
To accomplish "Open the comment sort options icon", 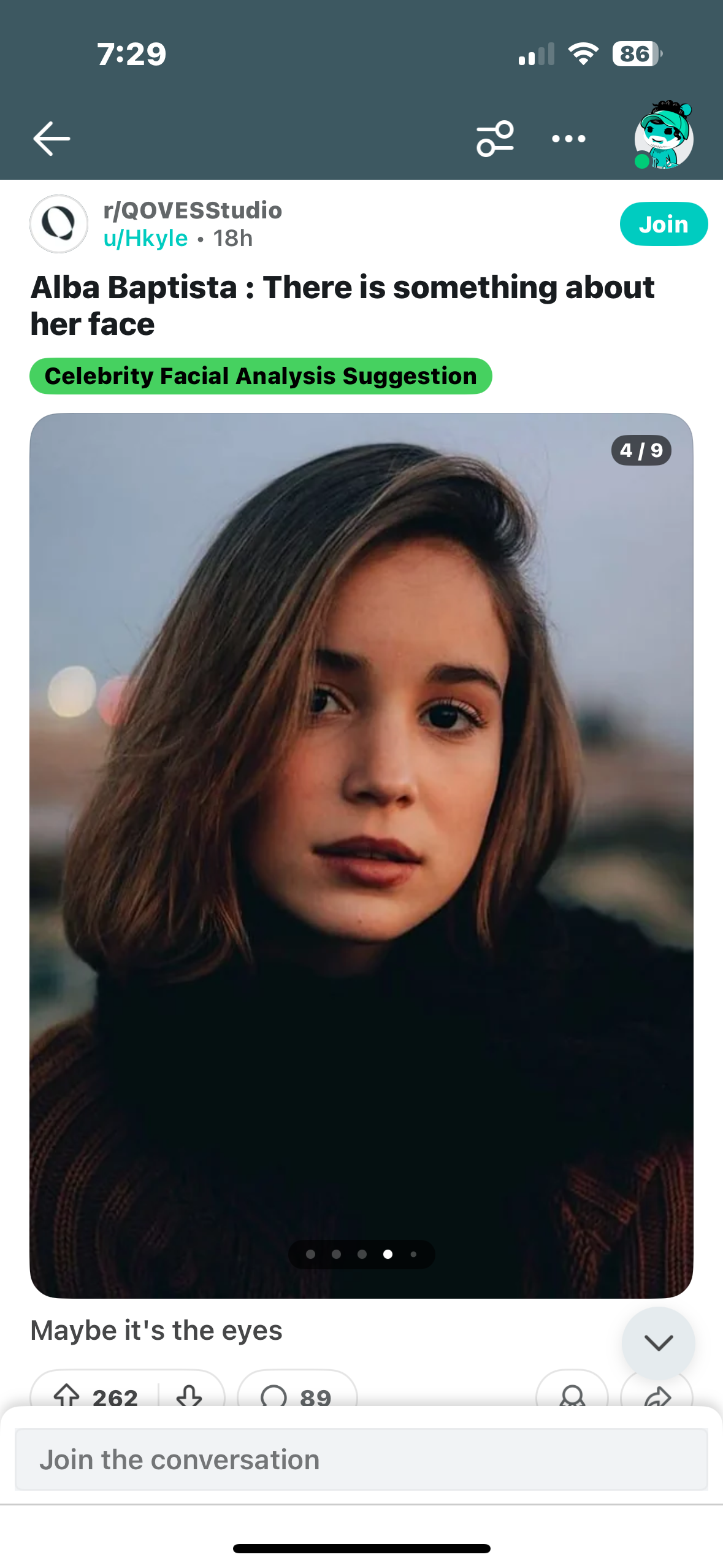I will [x=495, y=139].
